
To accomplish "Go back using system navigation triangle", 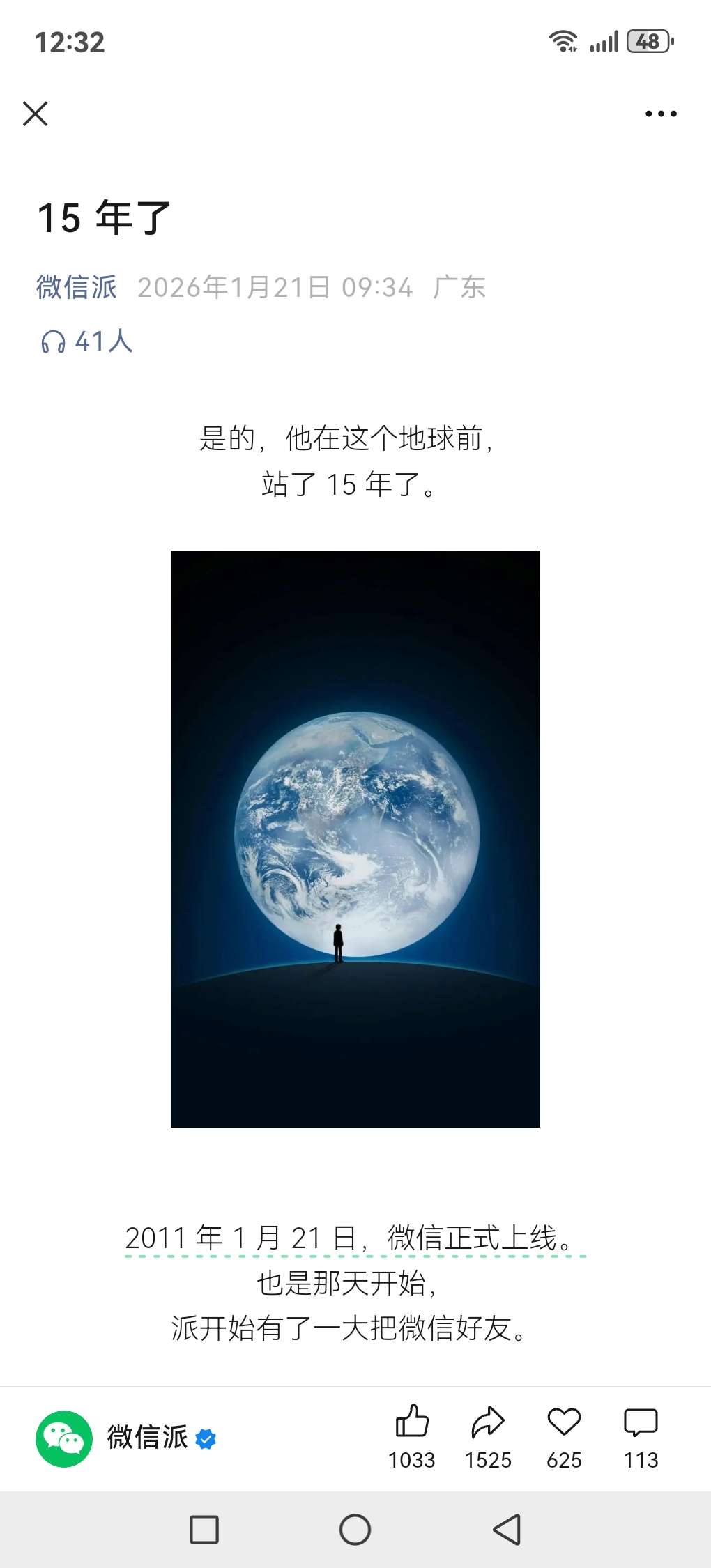I will tap(507, 1530).
